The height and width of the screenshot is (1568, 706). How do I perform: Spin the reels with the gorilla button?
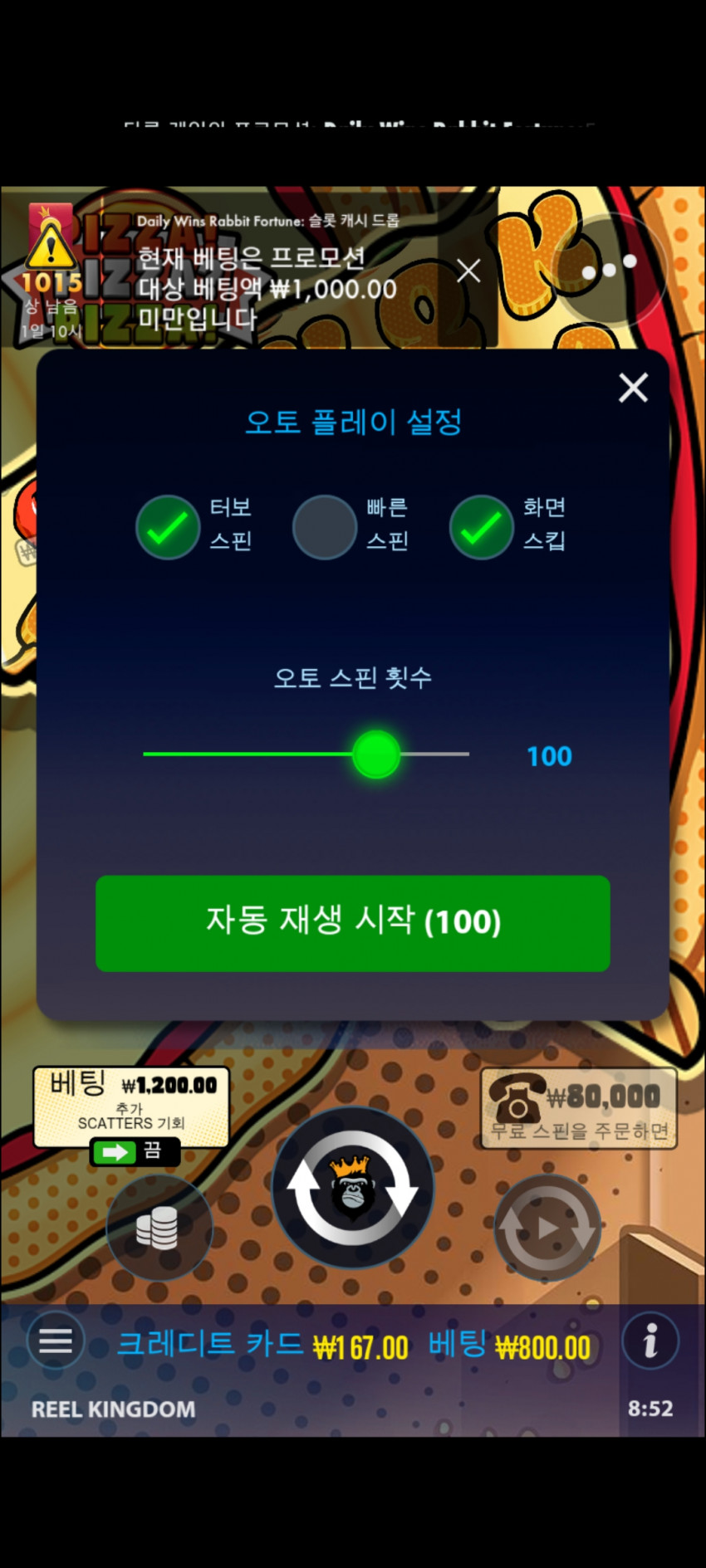[353, 1188]
